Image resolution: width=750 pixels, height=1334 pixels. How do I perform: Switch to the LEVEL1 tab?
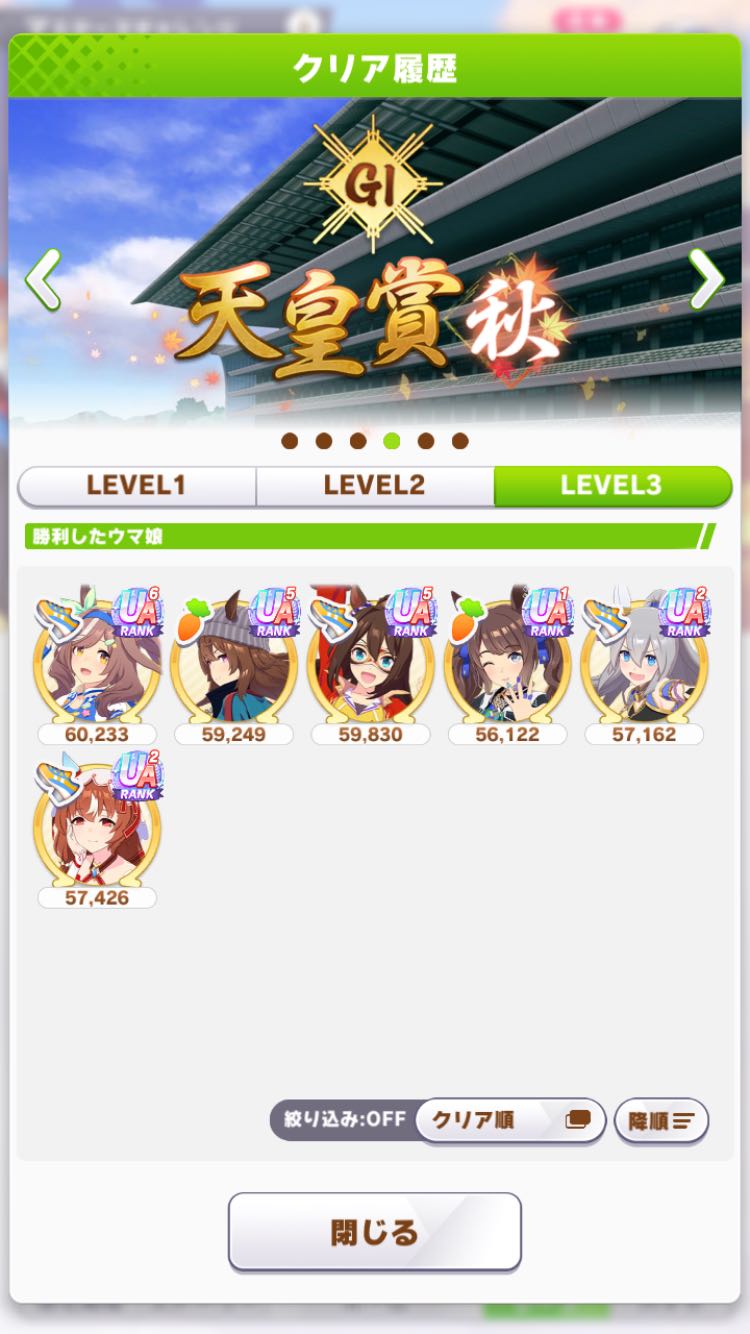137,486
